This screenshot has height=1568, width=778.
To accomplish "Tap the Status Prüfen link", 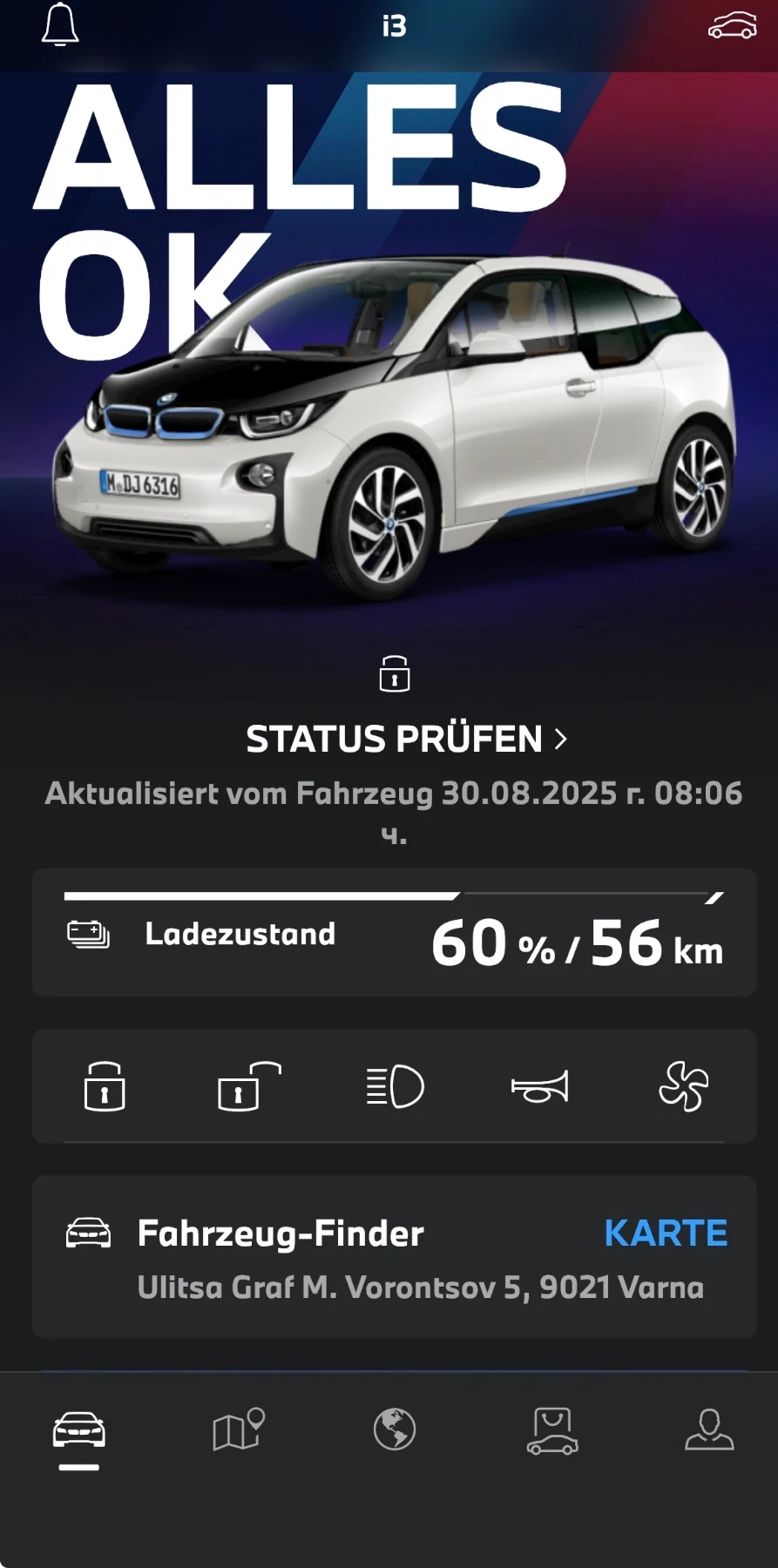I will coord(394,739).
